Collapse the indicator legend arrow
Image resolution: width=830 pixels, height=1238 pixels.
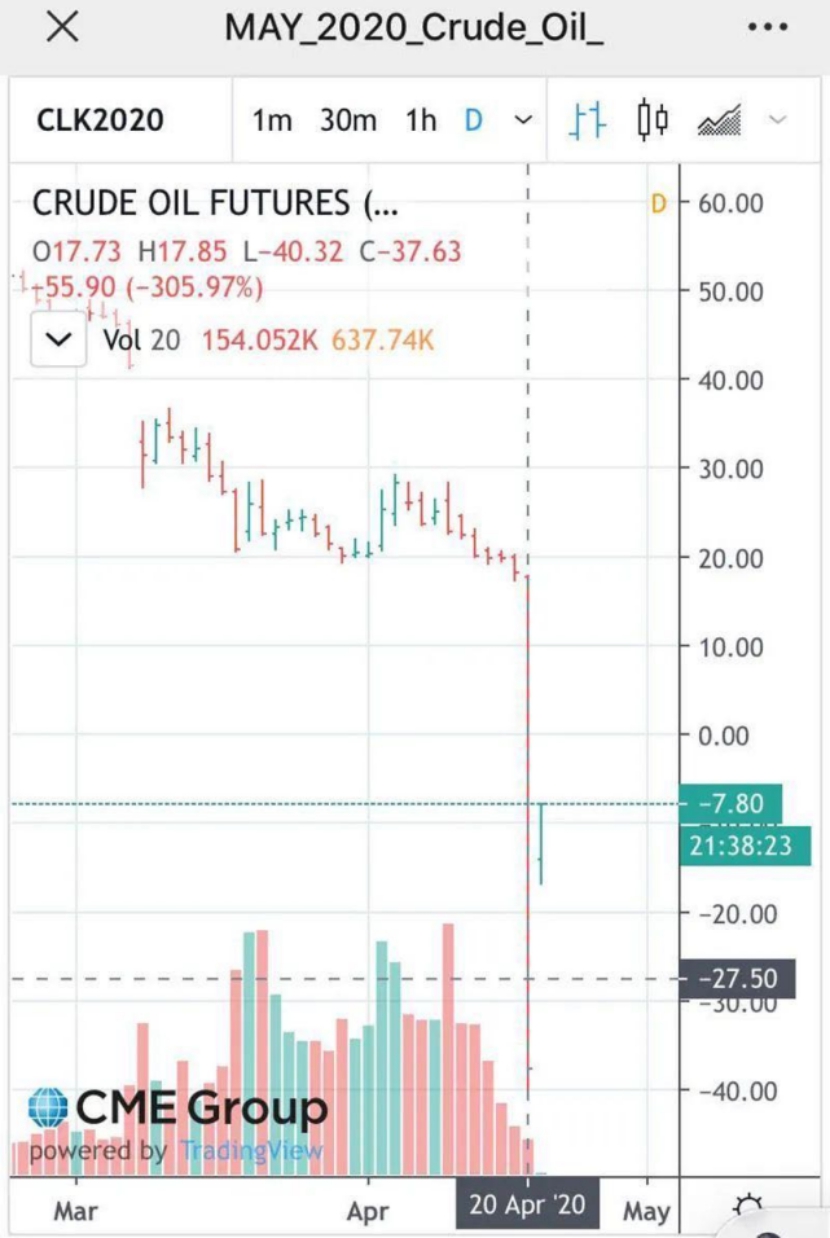point(59,339)
